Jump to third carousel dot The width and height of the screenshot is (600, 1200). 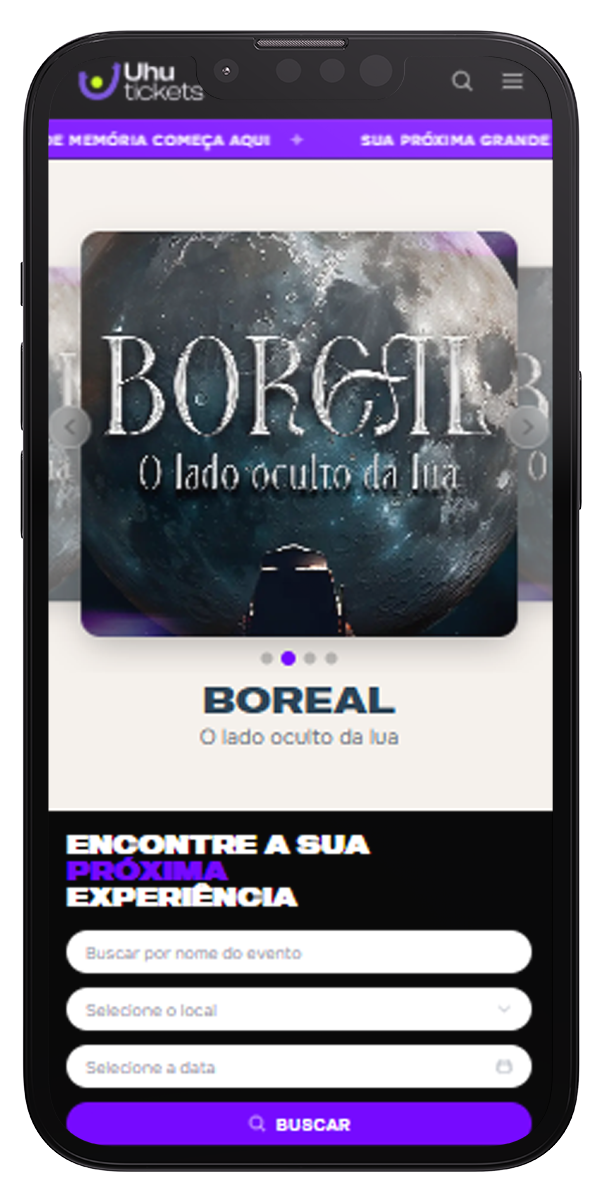(310, 658)
